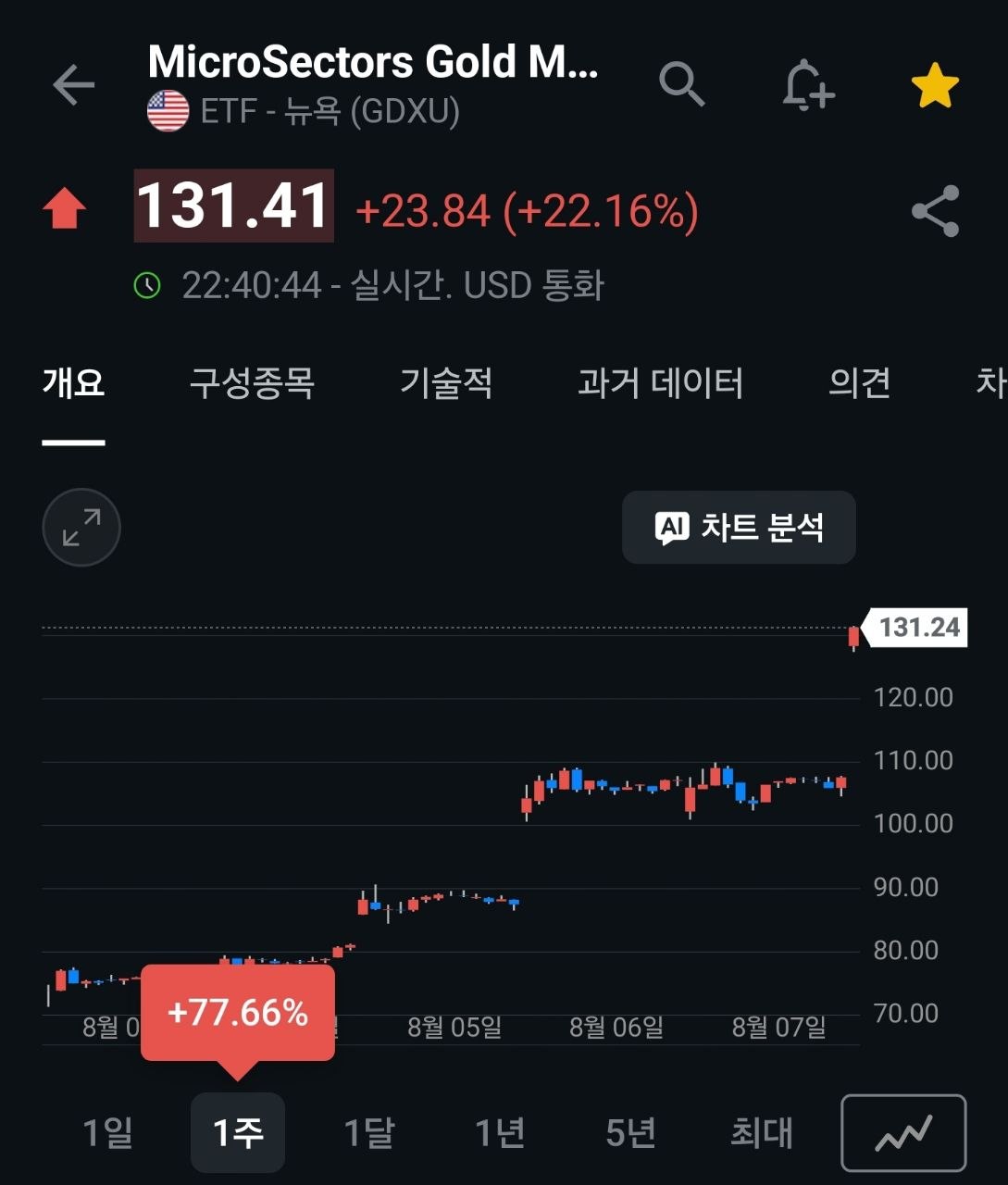
Task: Switch chart range to 1달
Action: [x=369, y=1132]
